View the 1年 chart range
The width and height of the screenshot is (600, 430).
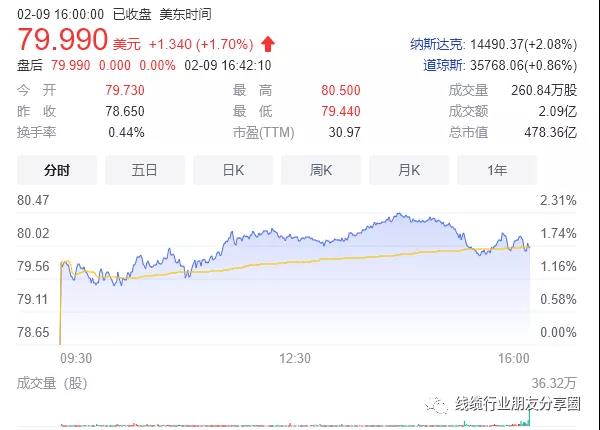pyautogui.click(x=497, y=170)
